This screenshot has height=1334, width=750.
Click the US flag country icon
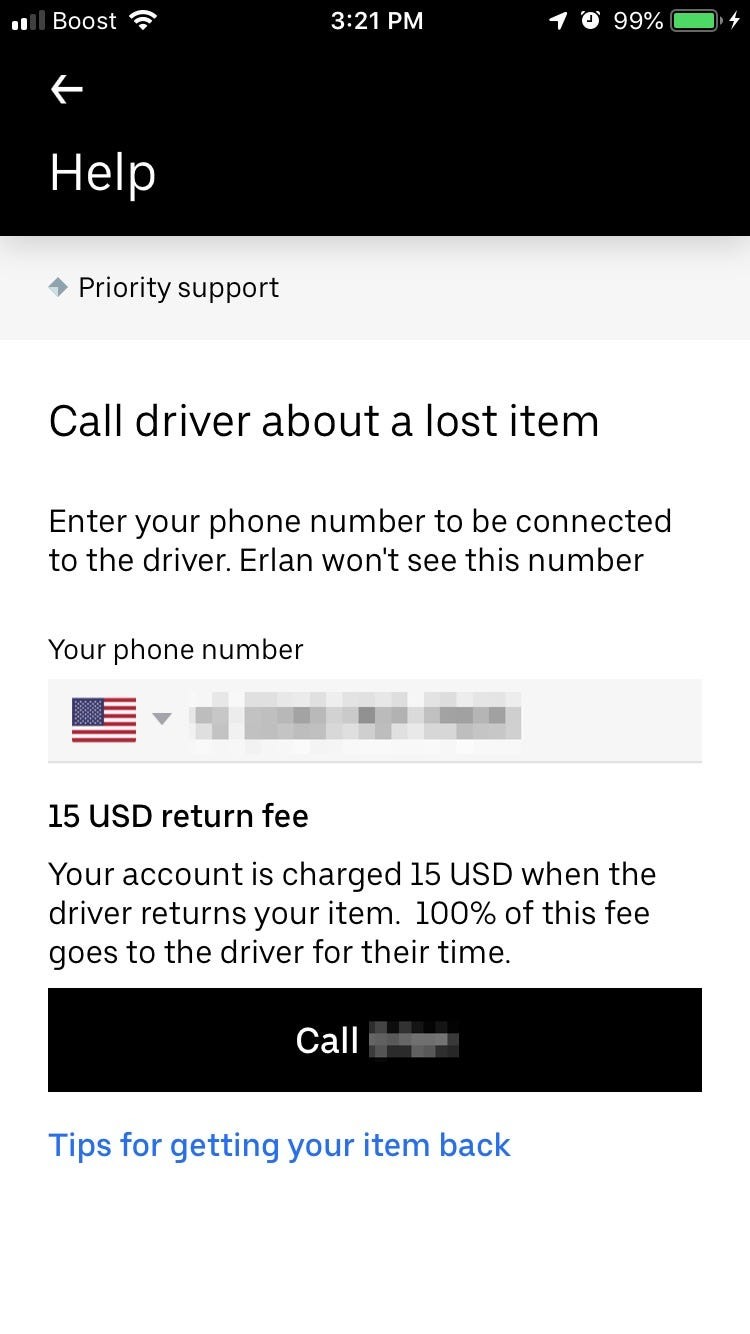tap(103, 717)
